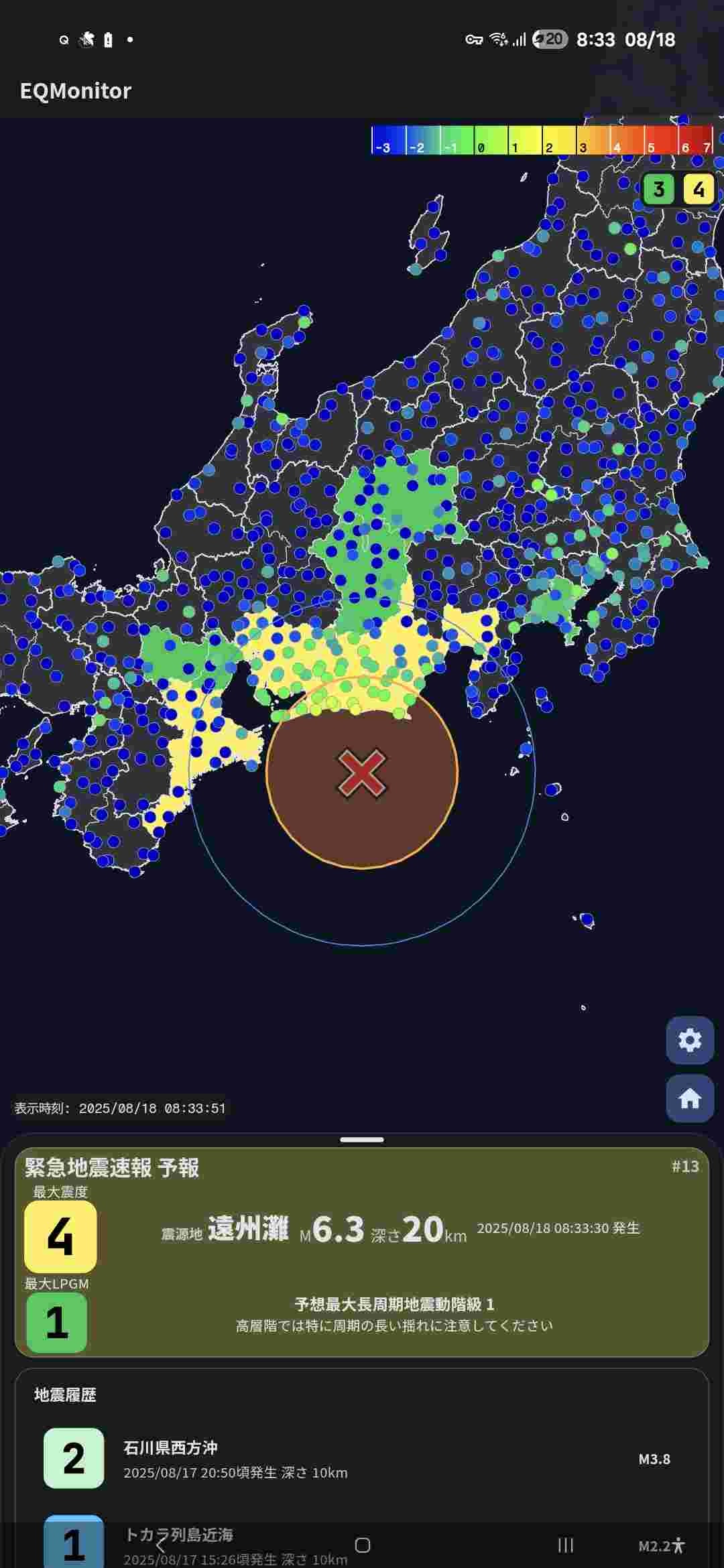This screenshot has width=724, height=1568.
Task: Go back using the system back button
Action: (160, 1546)
